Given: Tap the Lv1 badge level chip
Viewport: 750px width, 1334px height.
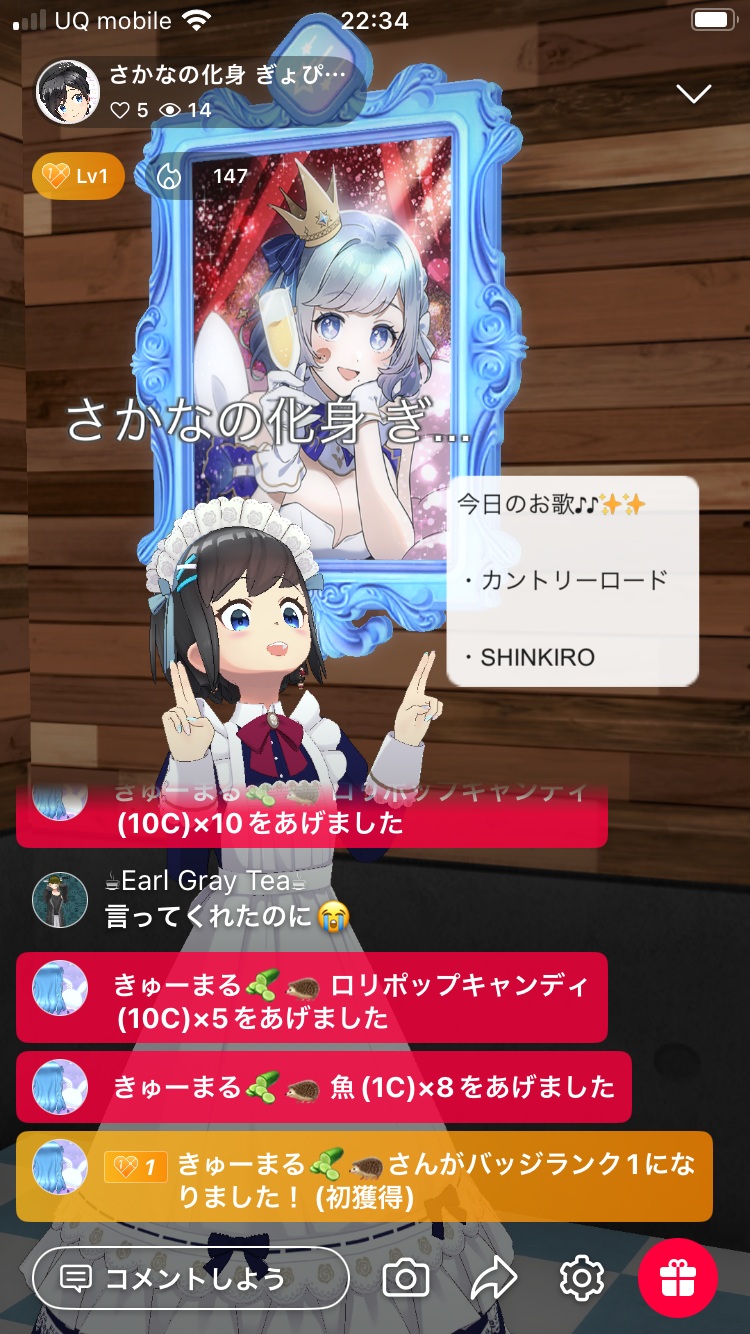Looking at the screenshot, I should click(x=78, y=177).
